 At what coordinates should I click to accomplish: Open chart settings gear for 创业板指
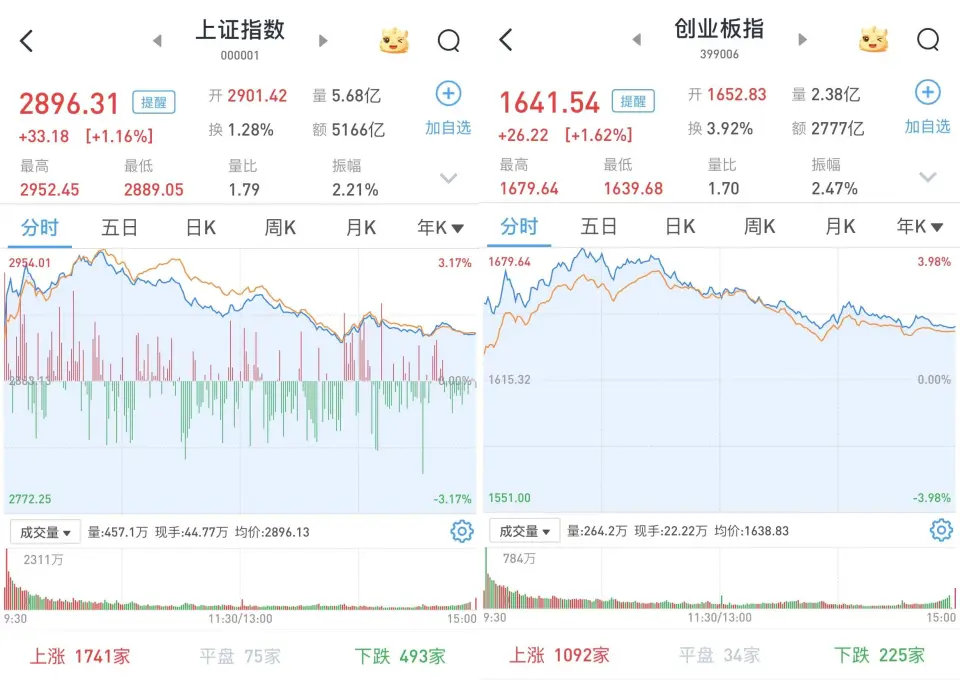(x=941, y=530)
